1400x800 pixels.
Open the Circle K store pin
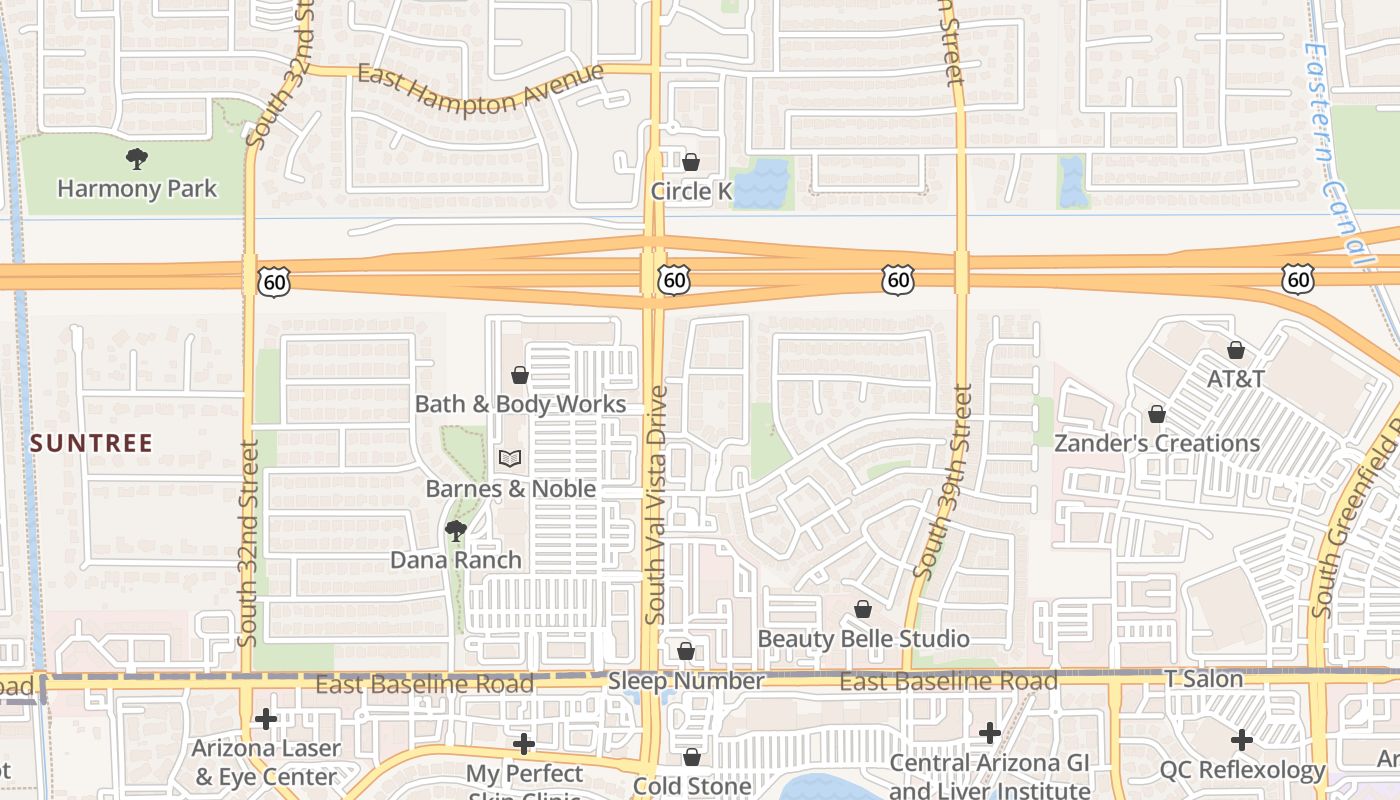point(691,162)
